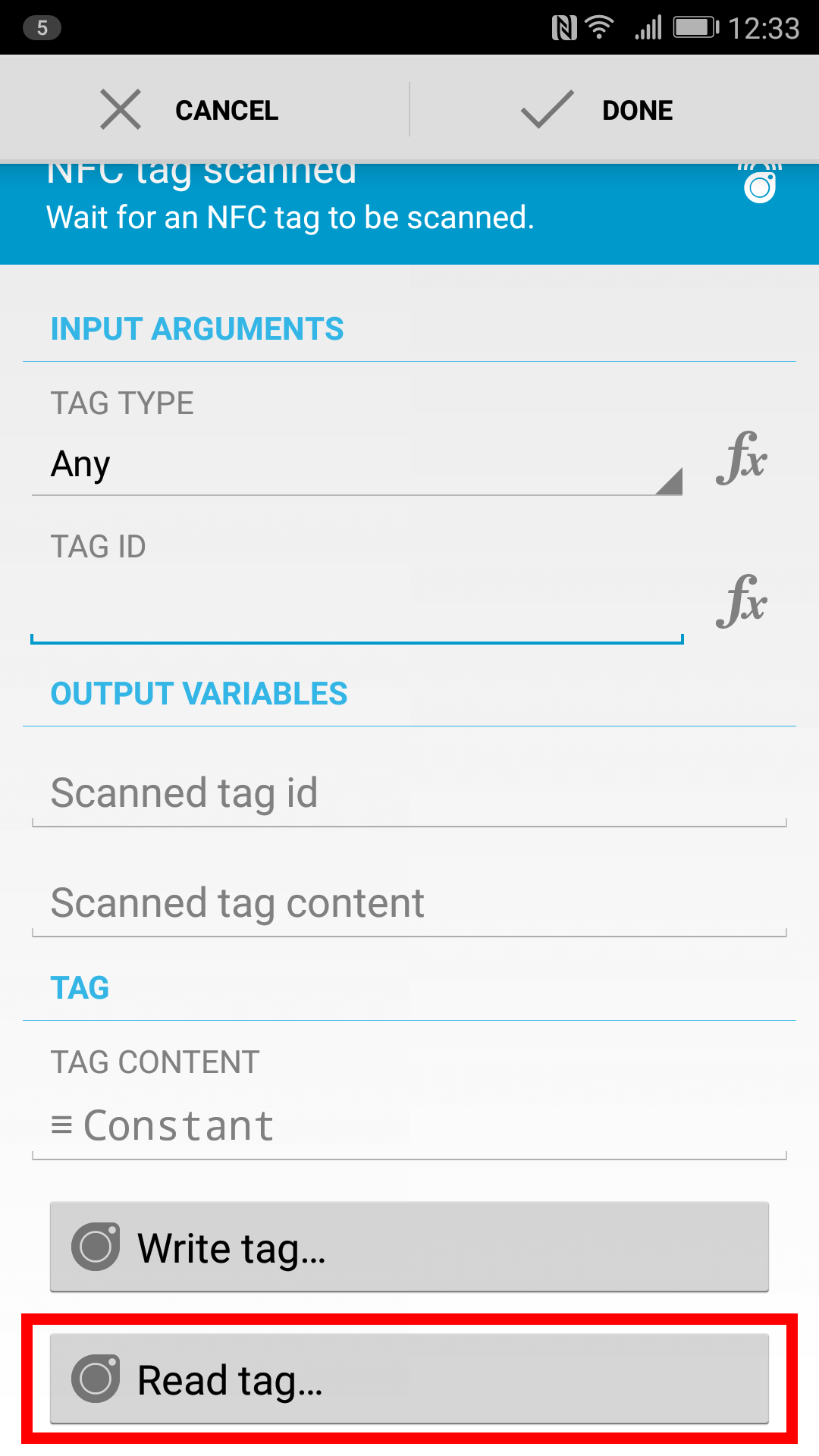Open the Tag type dropdown
Viewport: 819px width, 1456px height.
click(357, 464)
